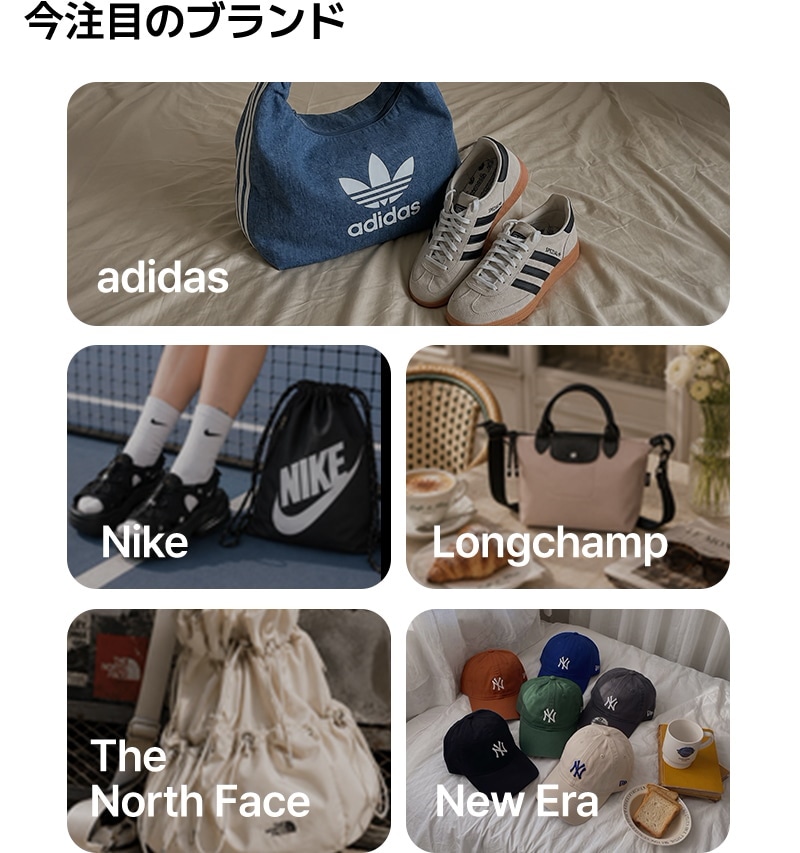Open the adidas brand tile
Screen dimensions: 800x853
click(398, 204)
